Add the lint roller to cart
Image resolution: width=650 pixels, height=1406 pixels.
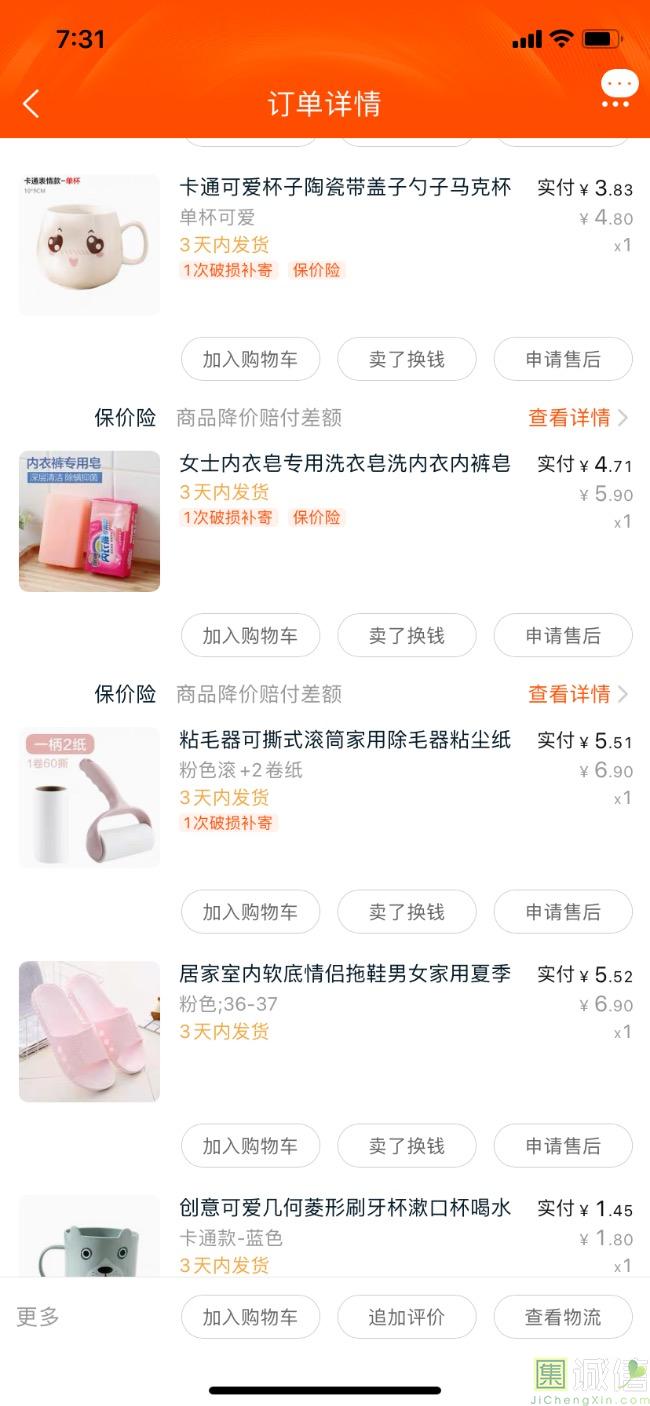(x=250, y=912)
